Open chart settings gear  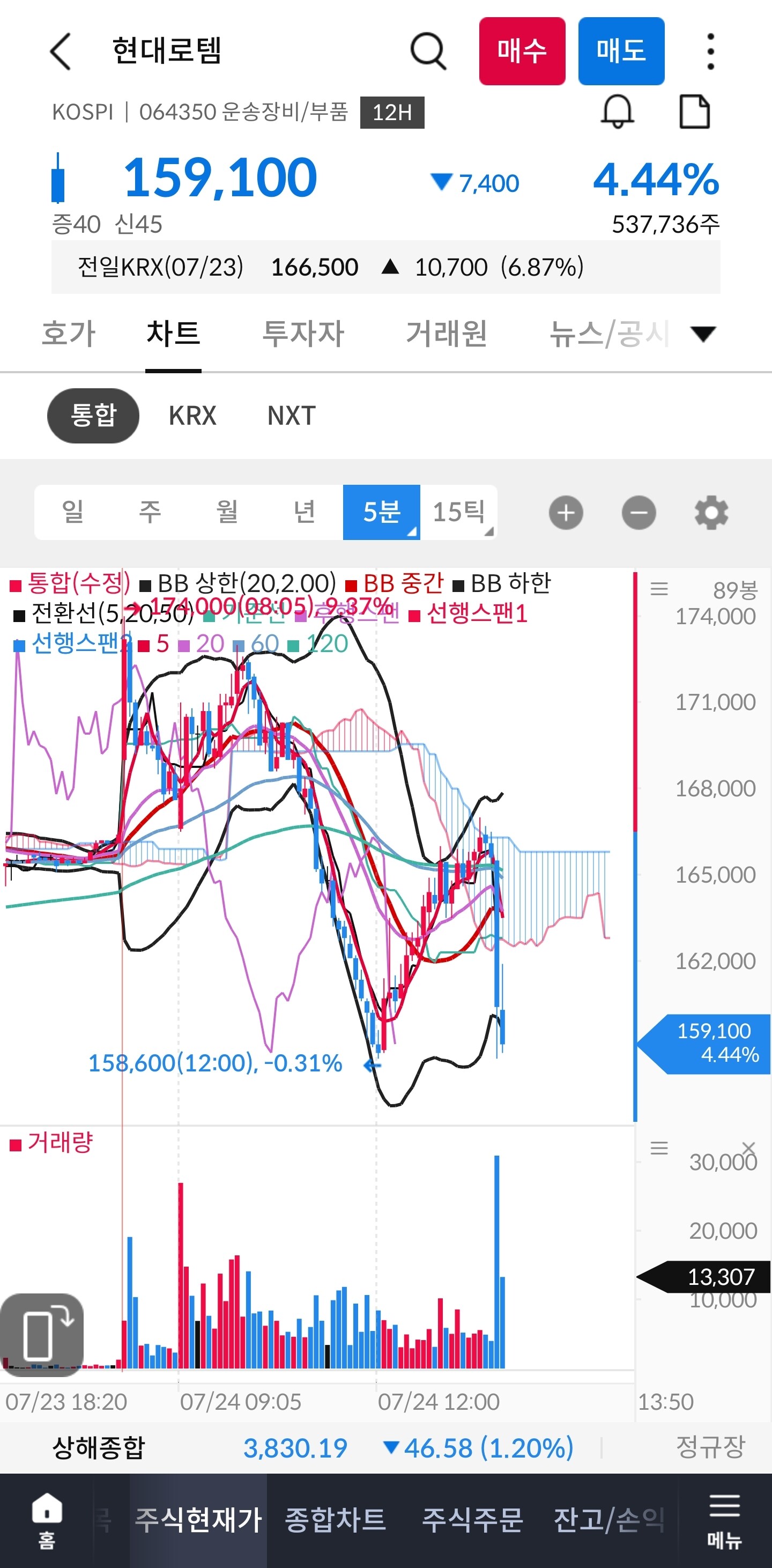click(x=711, y=513)
